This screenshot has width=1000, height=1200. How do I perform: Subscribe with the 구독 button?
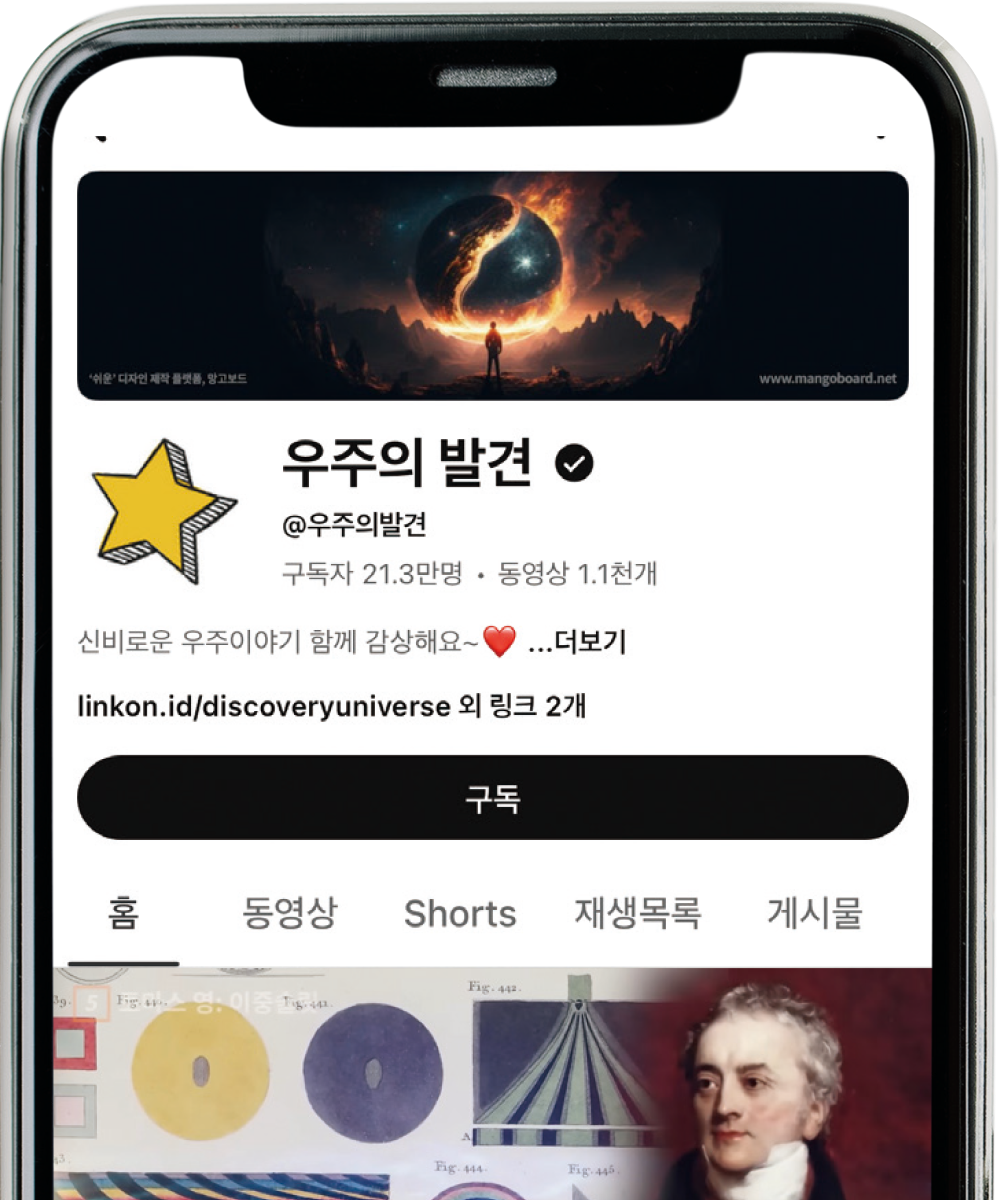(x=492, y=798)
